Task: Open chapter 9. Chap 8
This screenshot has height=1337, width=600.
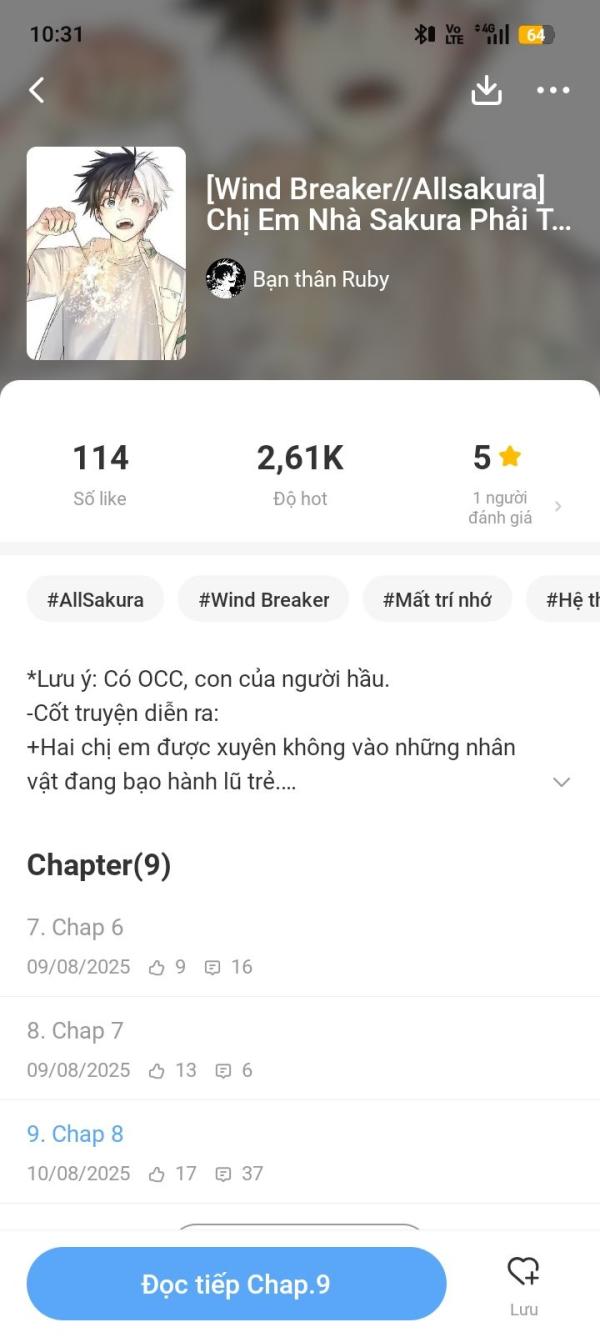Action: tap(300, 1151)
